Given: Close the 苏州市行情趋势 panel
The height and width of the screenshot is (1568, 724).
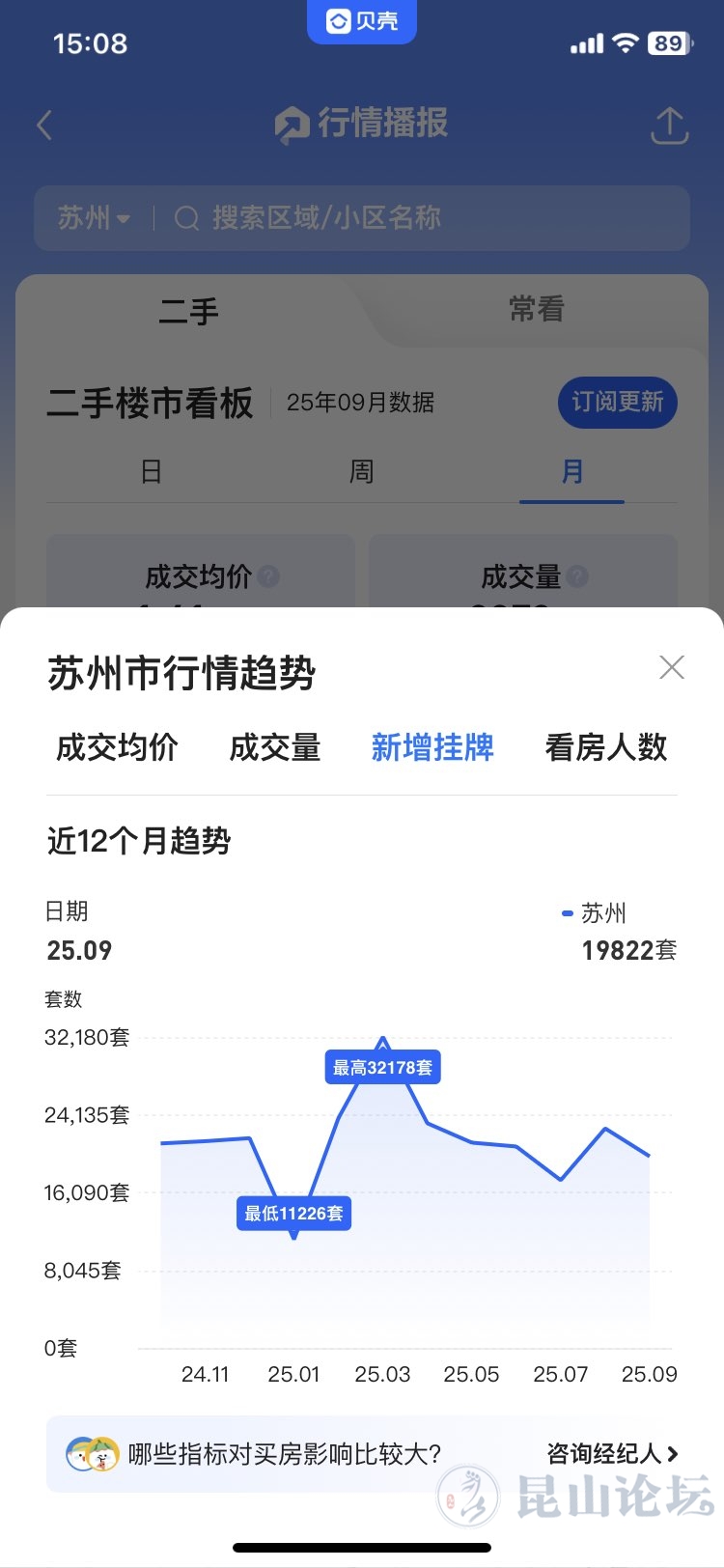Looking at the screenshot, I should (x=672, y=667).
